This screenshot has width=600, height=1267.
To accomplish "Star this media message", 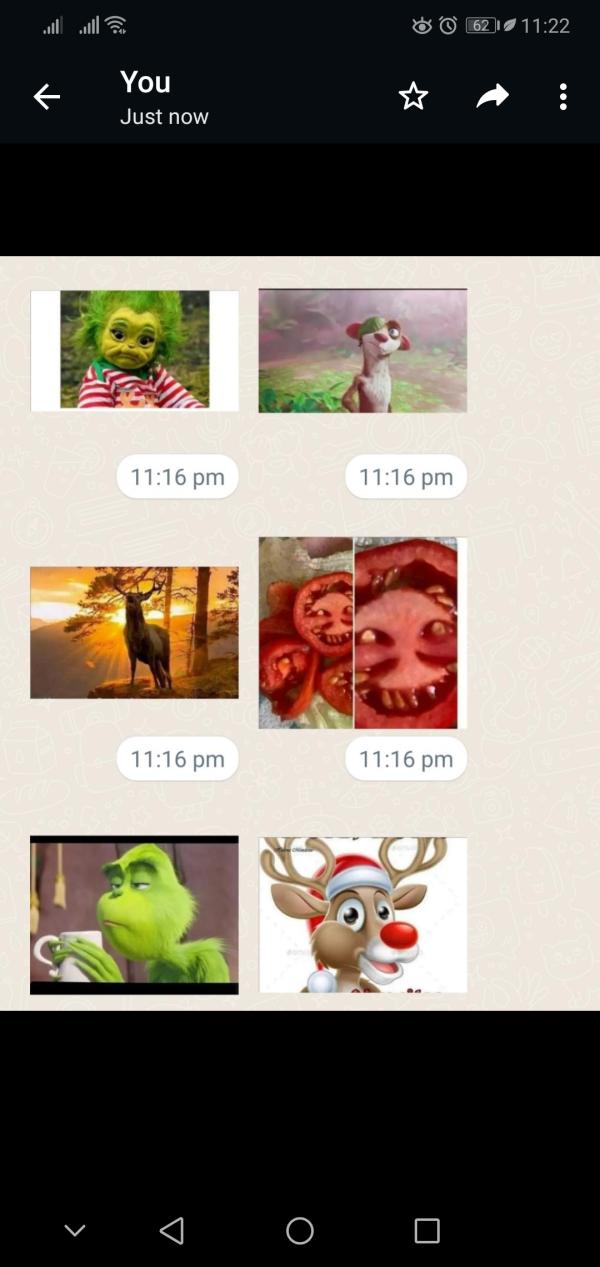I will 413,97.
